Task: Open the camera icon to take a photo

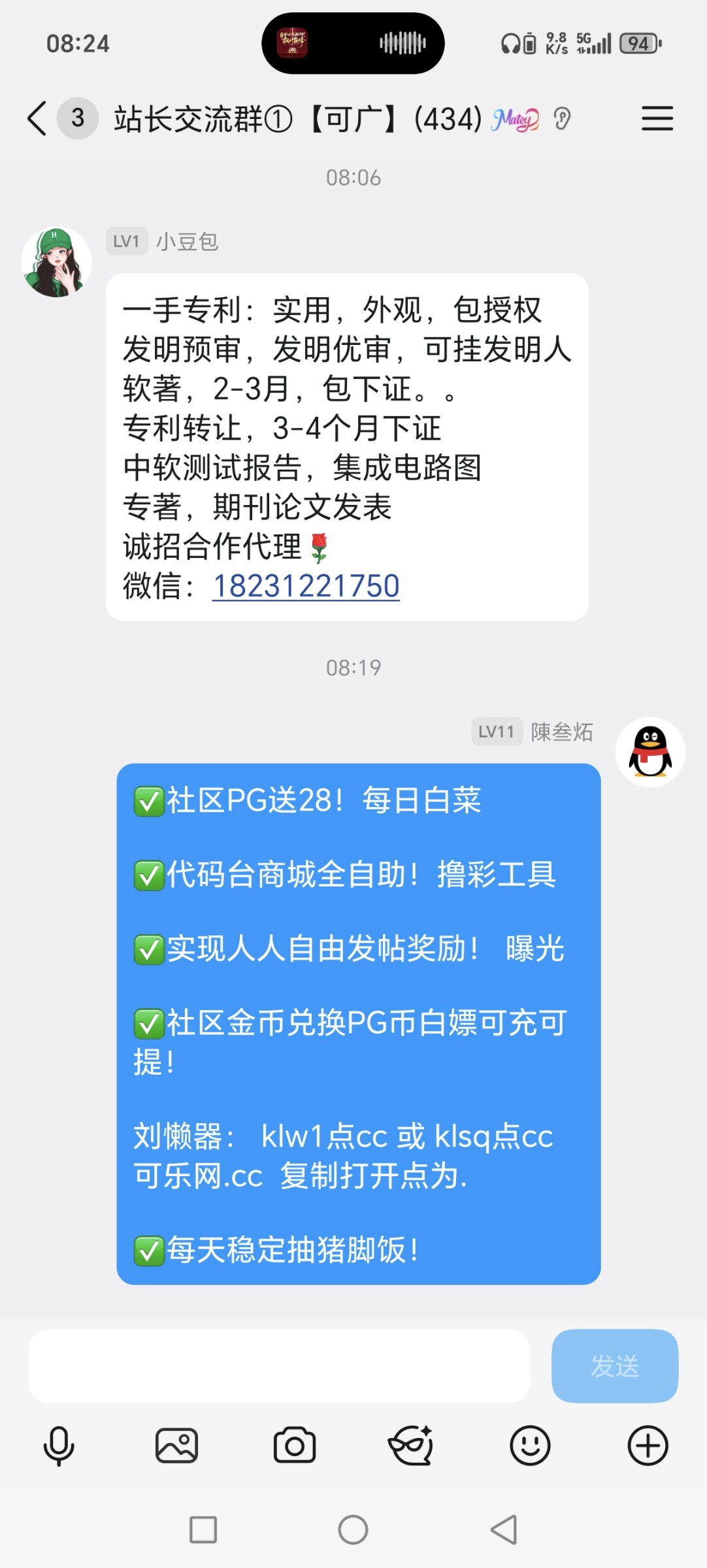Action: click(x=294, y=1445)
